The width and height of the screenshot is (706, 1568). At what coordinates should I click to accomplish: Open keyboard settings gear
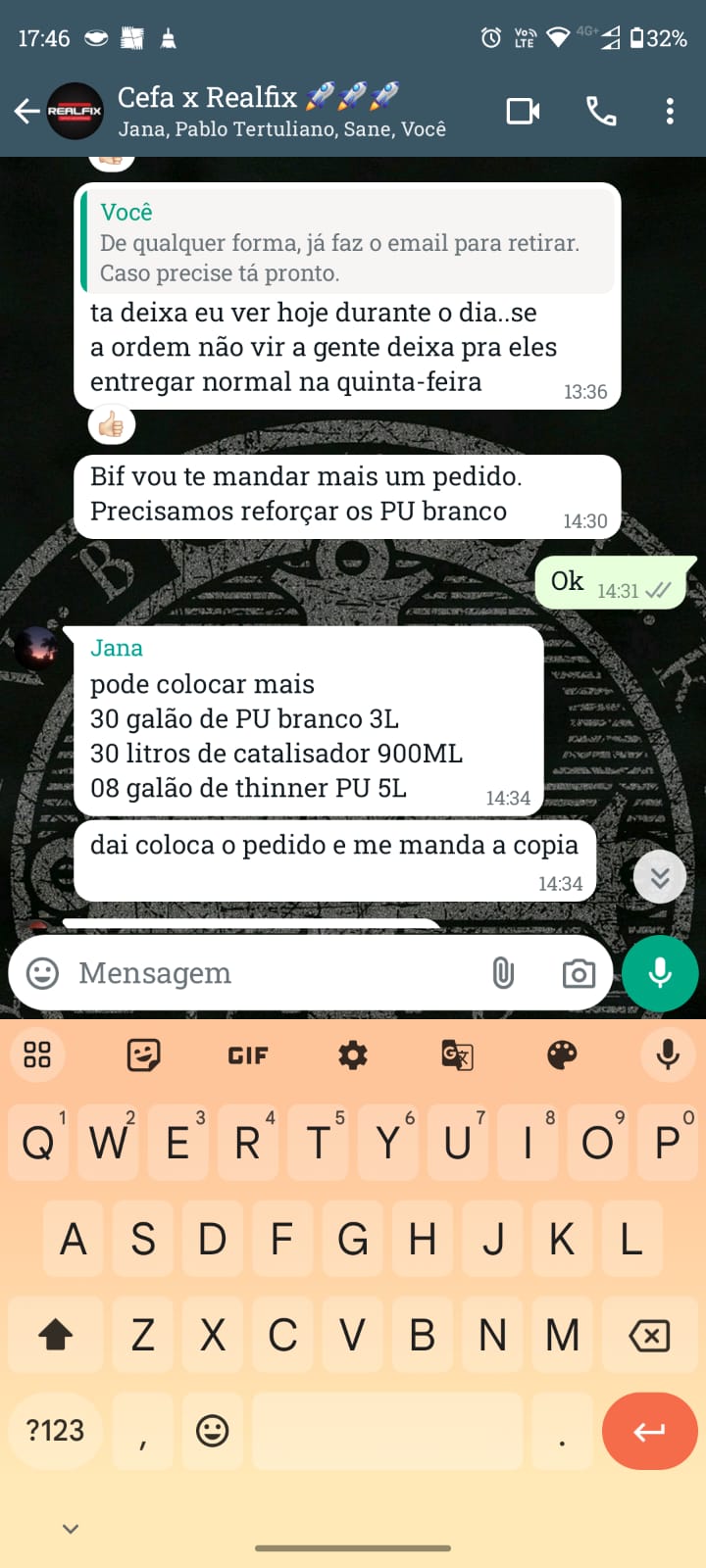pyautogui.click(x=353, y=1054)
